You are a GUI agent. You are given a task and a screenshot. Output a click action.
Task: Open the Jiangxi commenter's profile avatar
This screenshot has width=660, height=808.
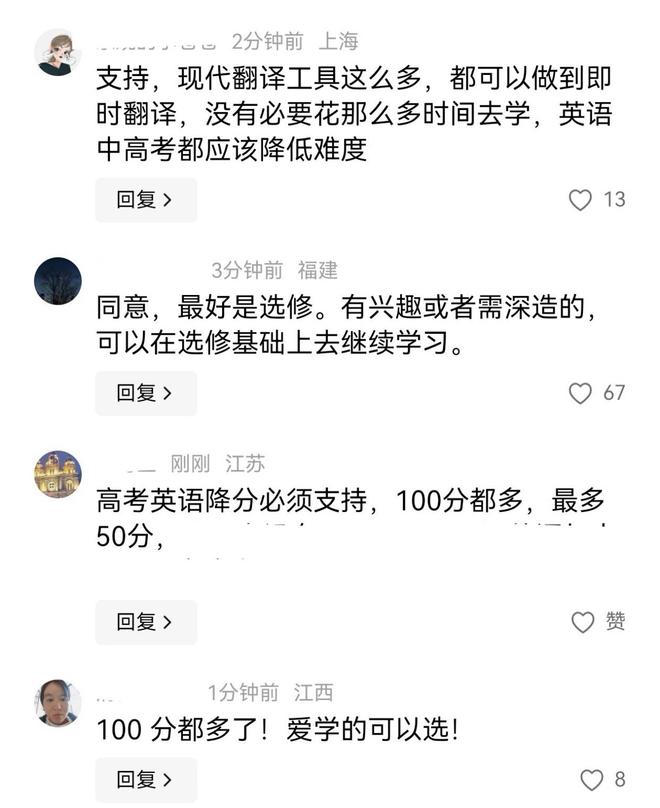(x=57, y=703)
